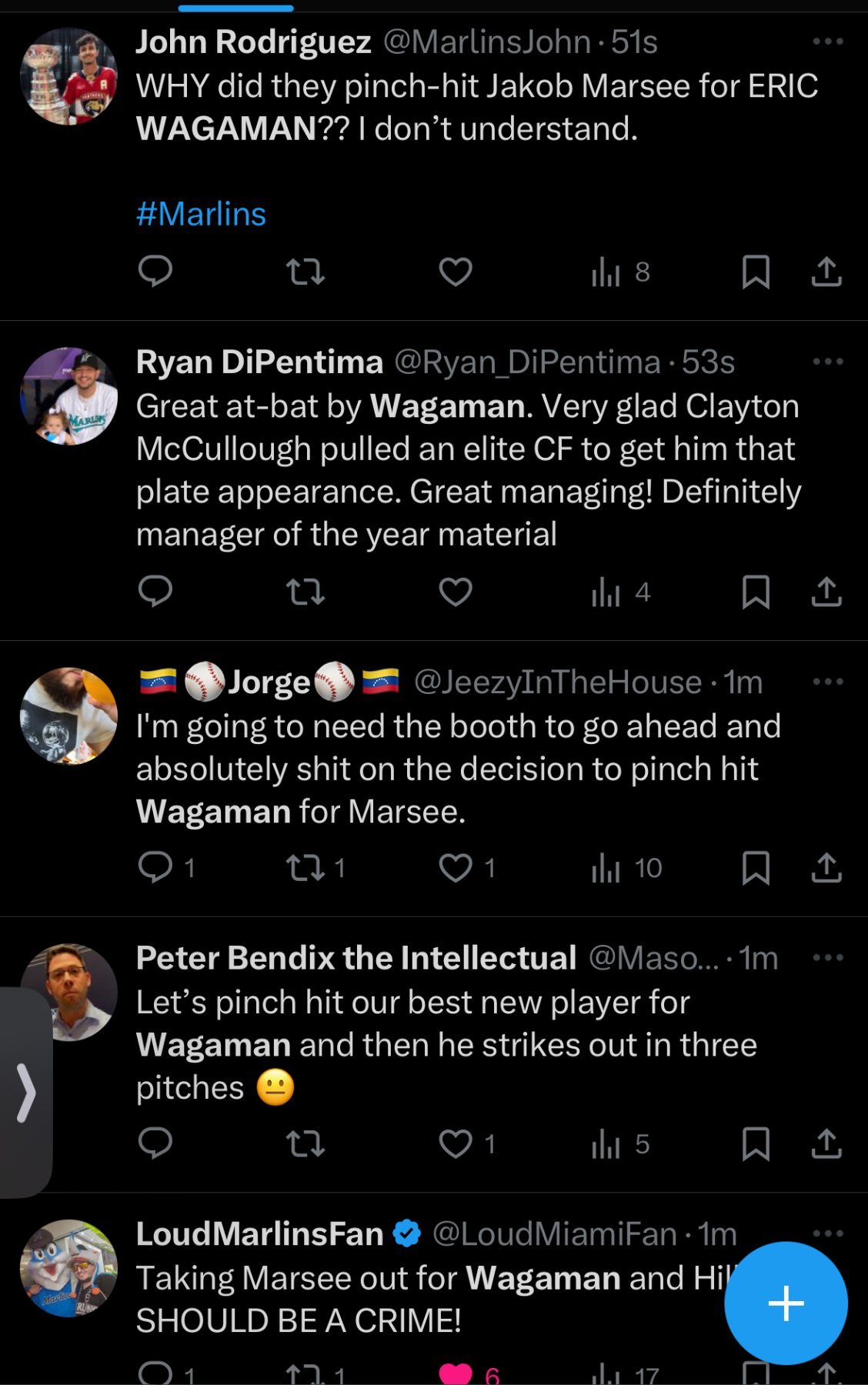Like Jorge's tweet about Wagaman

pos(456,868)
